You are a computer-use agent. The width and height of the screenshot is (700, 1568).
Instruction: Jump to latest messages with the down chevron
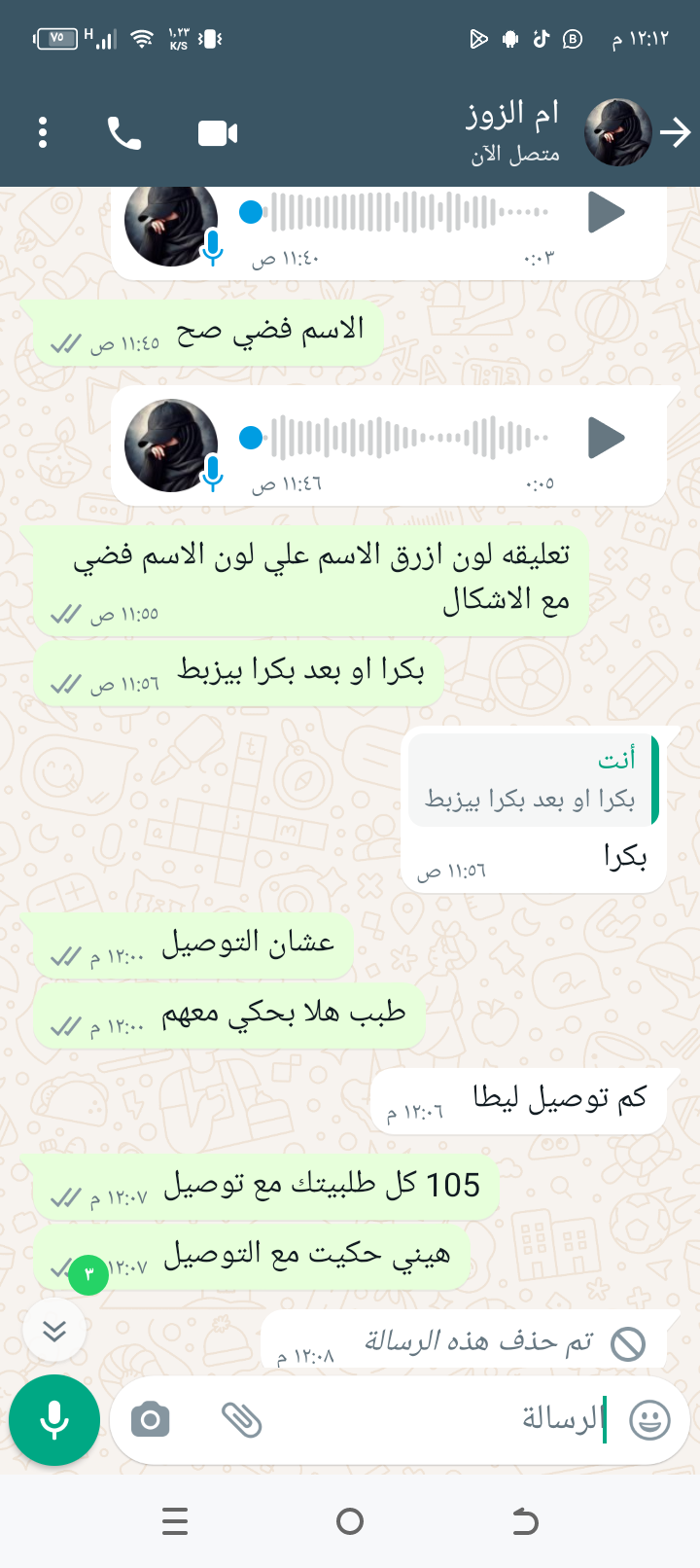tap(54, 1331)
